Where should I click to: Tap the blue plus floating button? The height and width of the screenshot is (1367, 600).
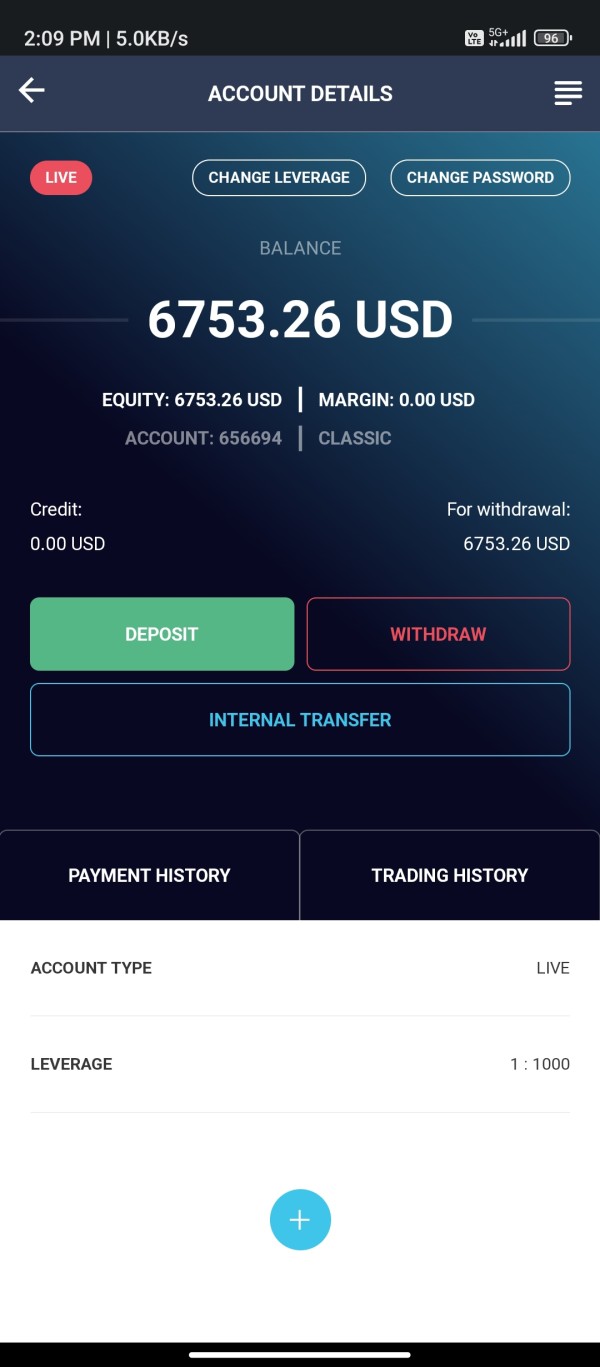(x=300, y=1220)
